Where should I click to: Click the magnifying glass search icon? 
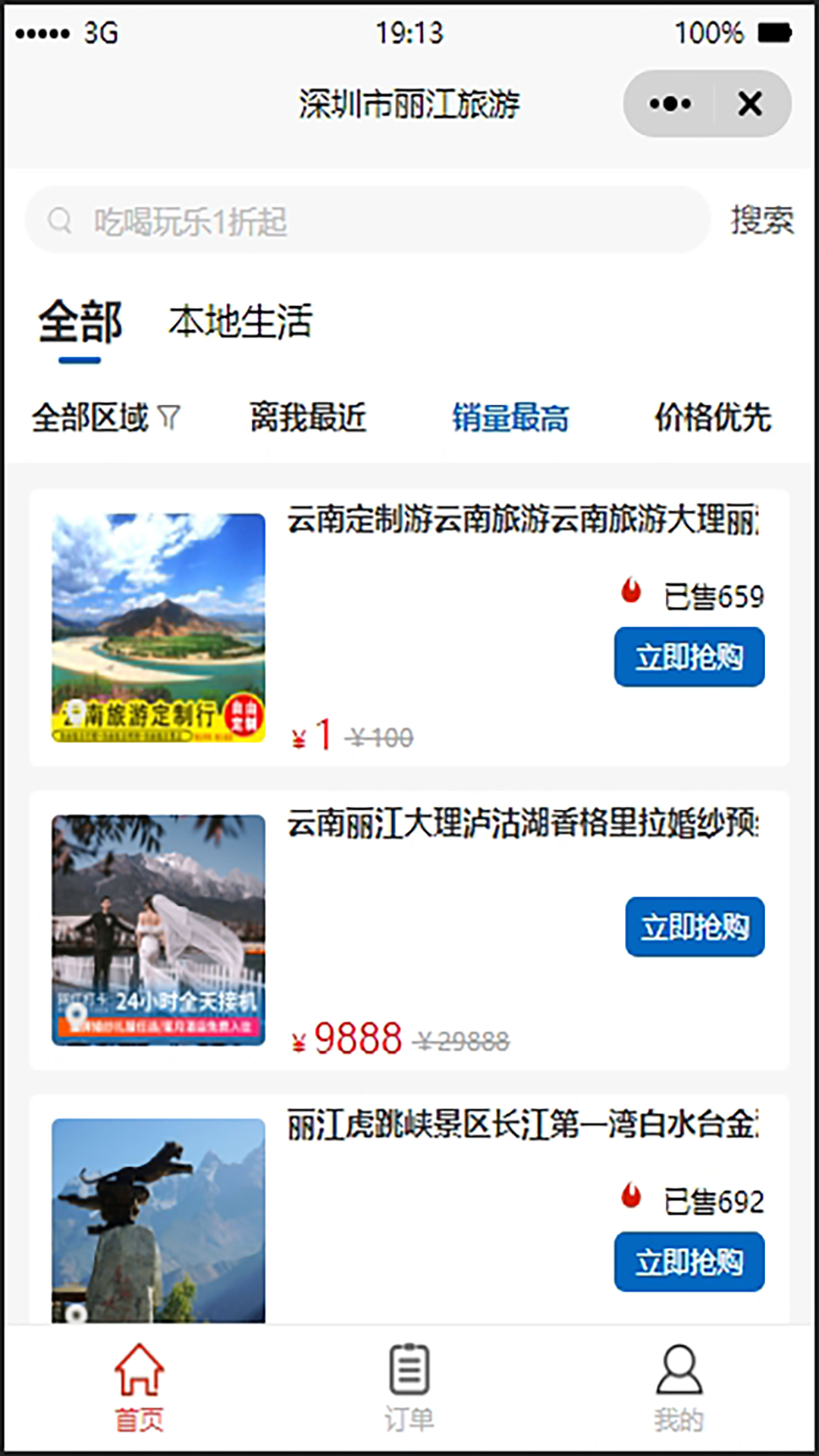click(61, 220)
